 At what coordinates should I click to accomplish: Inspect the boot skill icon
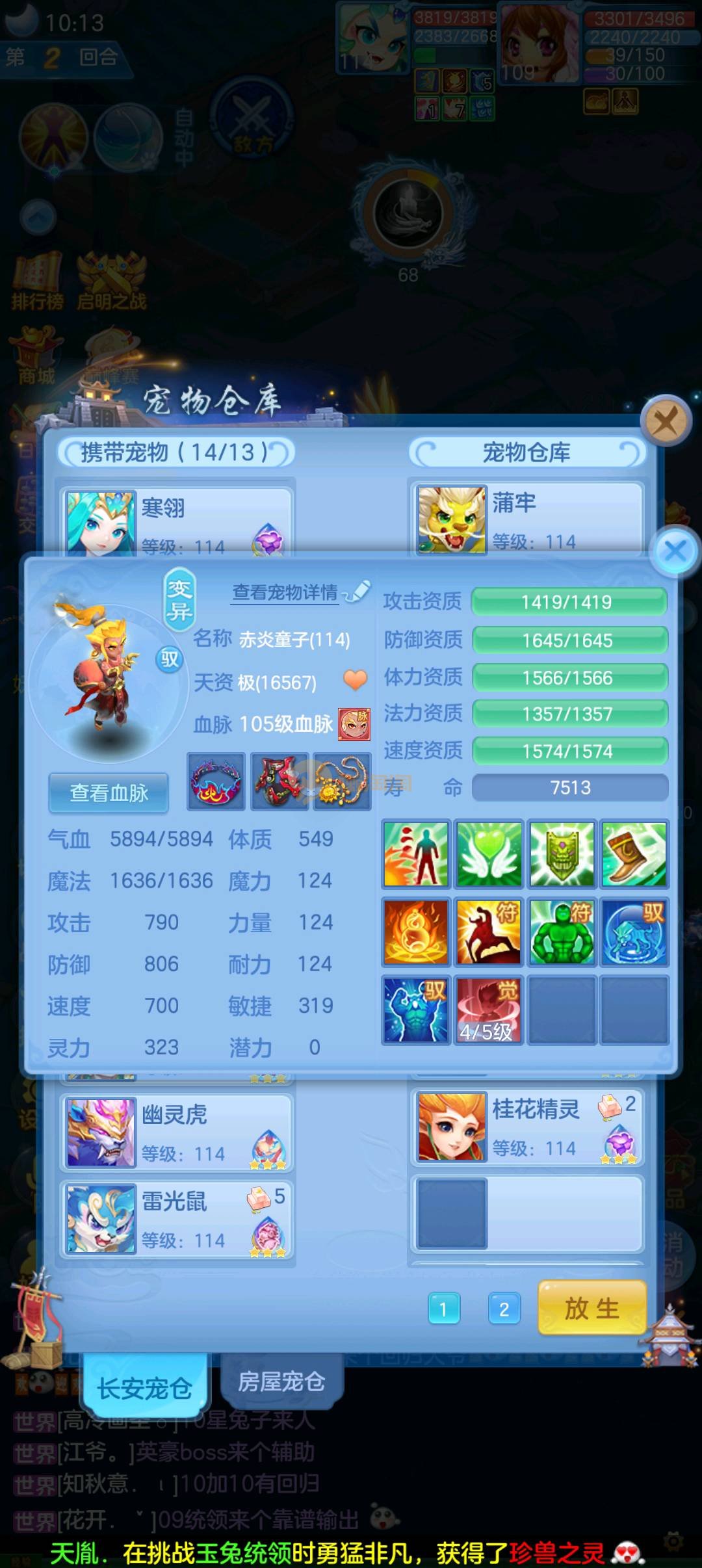[x=634, y=854]
